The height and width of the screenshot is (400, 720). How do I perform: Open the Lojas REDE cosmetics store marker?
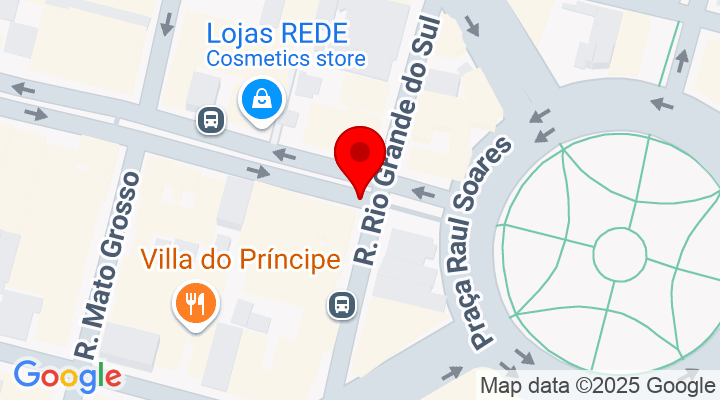point(261,100)
